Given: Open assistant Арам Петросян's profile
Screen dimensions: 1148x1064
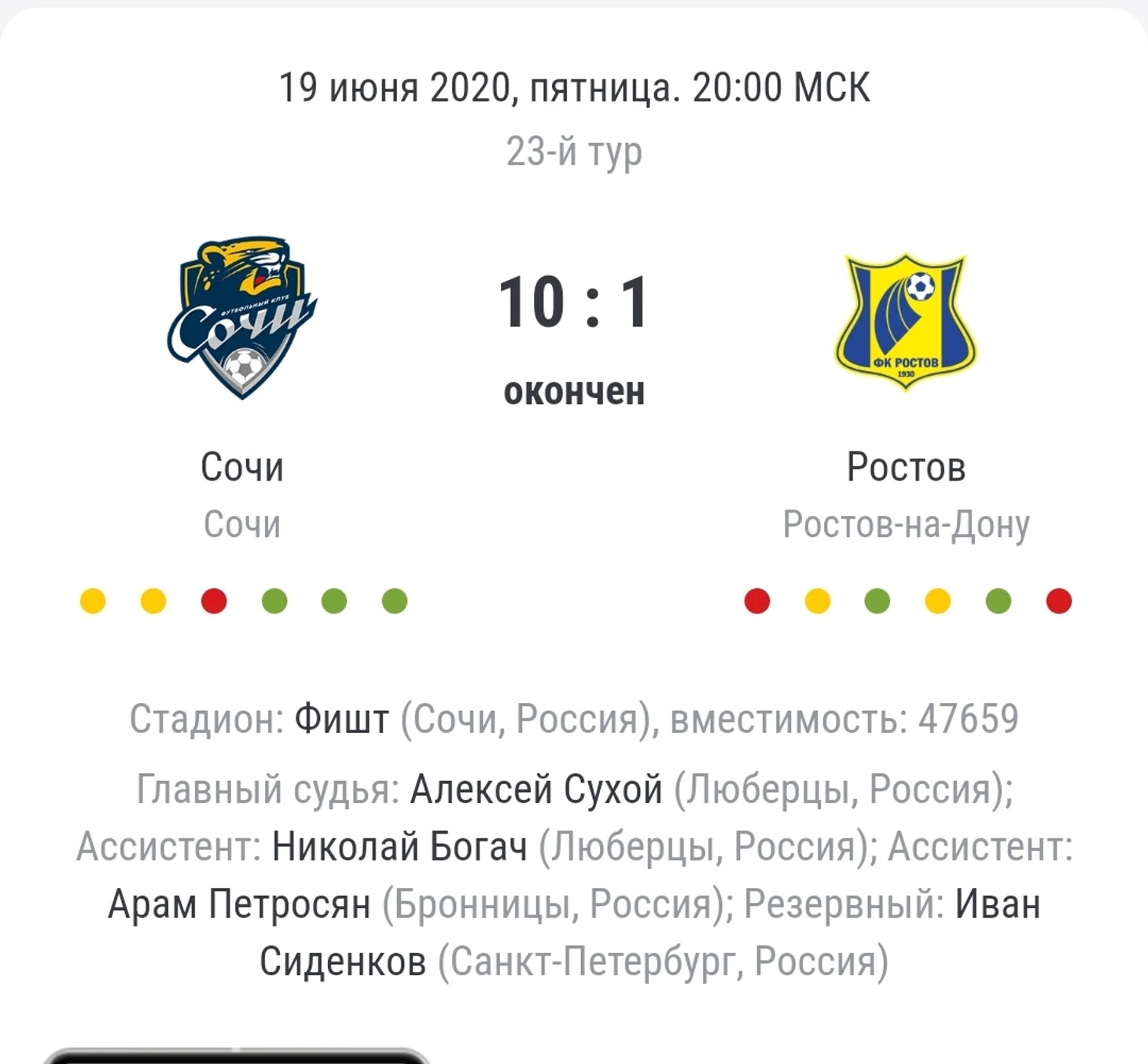Looking at the screenshot, I should [x=239, y=904].
